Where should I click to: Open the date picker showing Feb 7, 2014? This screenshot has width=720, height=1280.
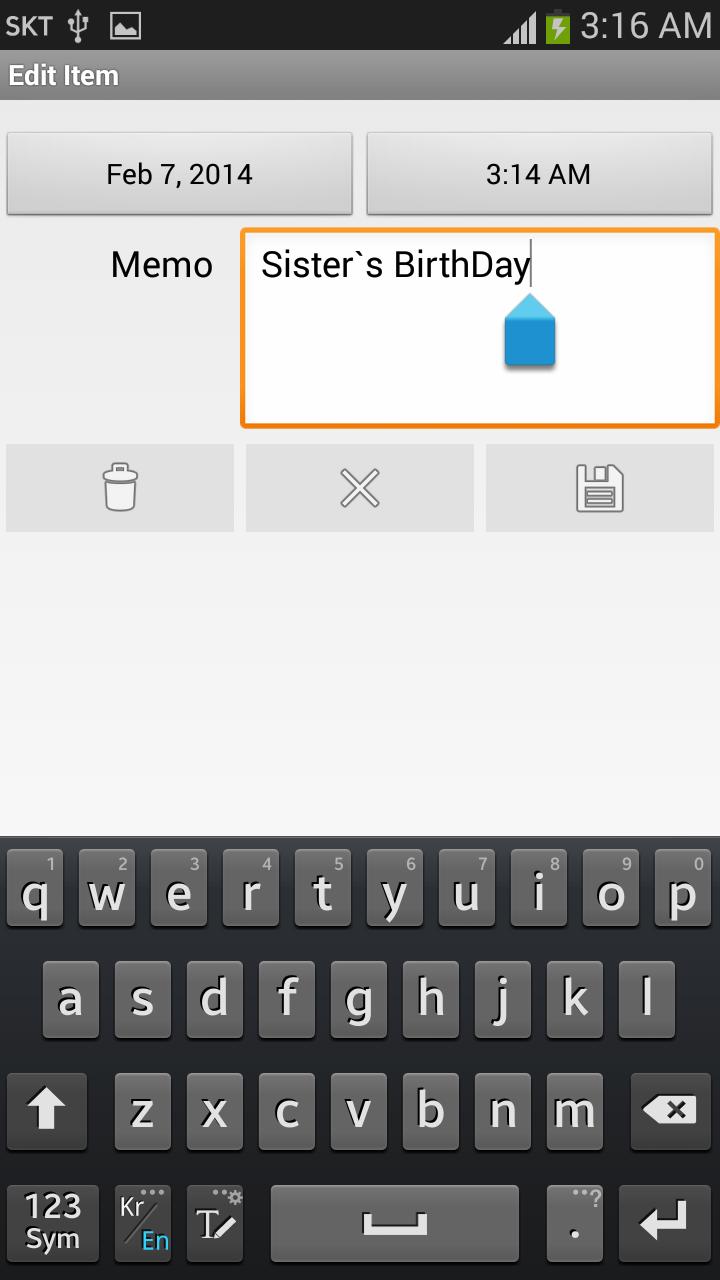(x=180, y=174)
